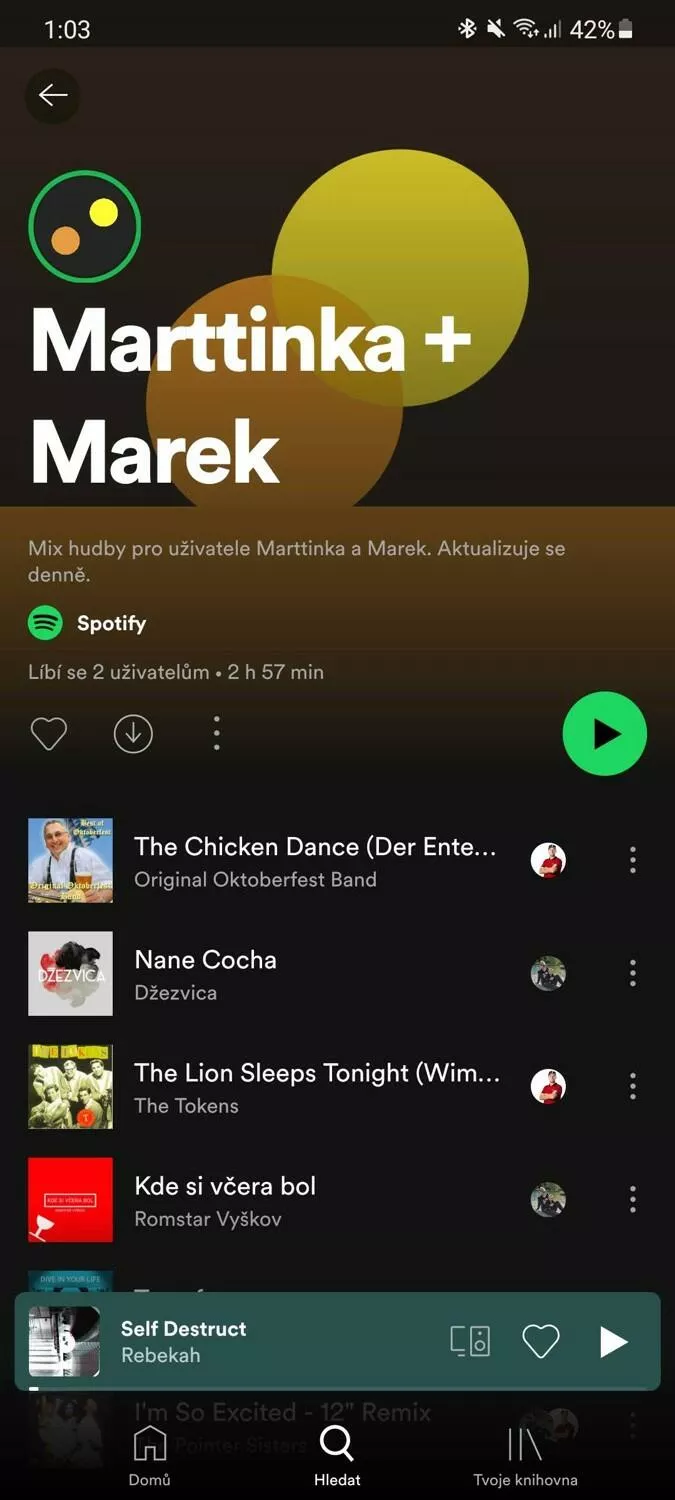The width and height of the screenshot is (675, 1500).
Task: Resume playback of Self Destruct
Action: click(x=613, y=1341)
